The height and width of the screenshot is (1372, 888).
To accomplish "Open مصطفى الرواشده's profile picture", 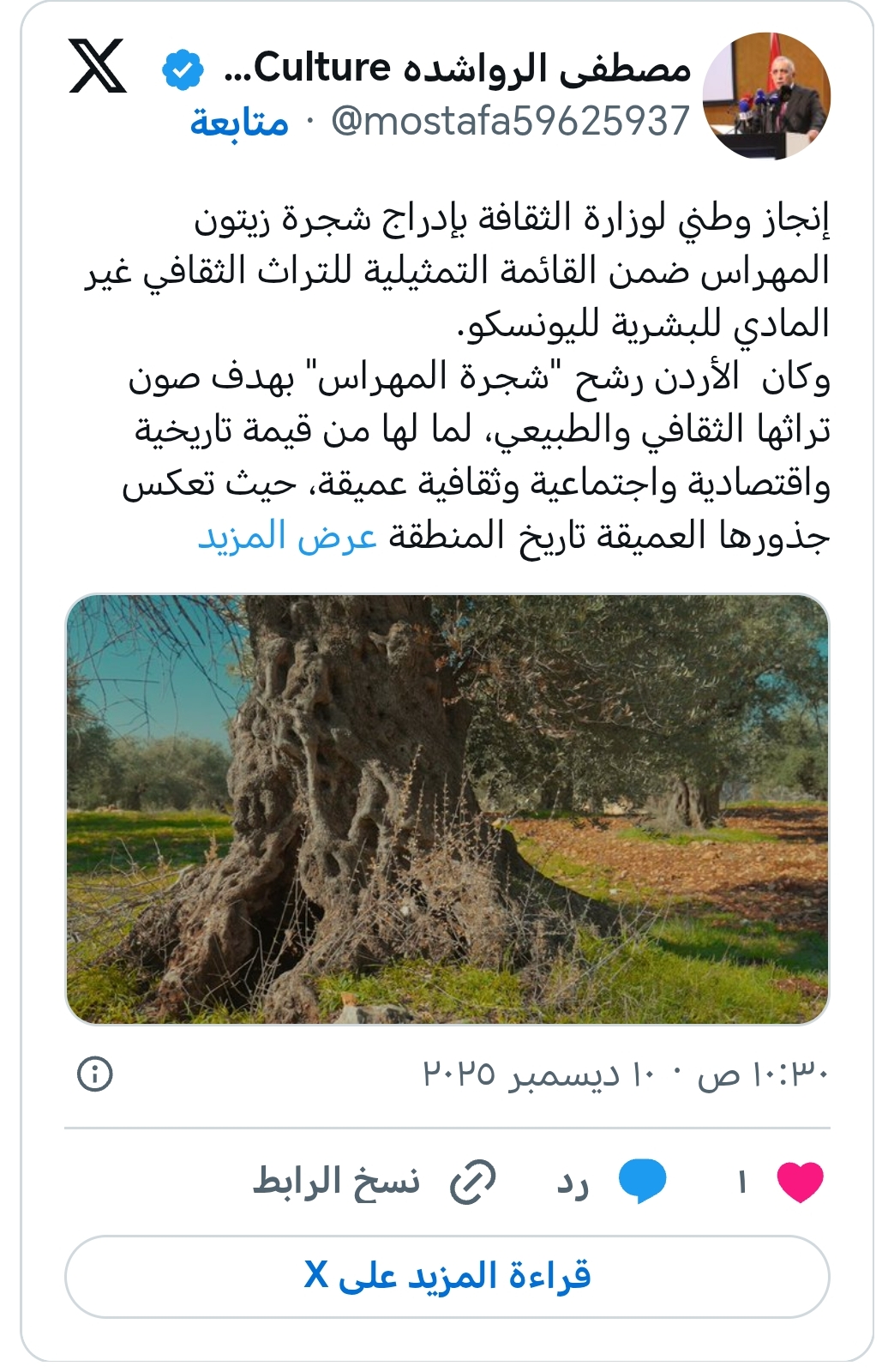I will [x=765, y=96].
